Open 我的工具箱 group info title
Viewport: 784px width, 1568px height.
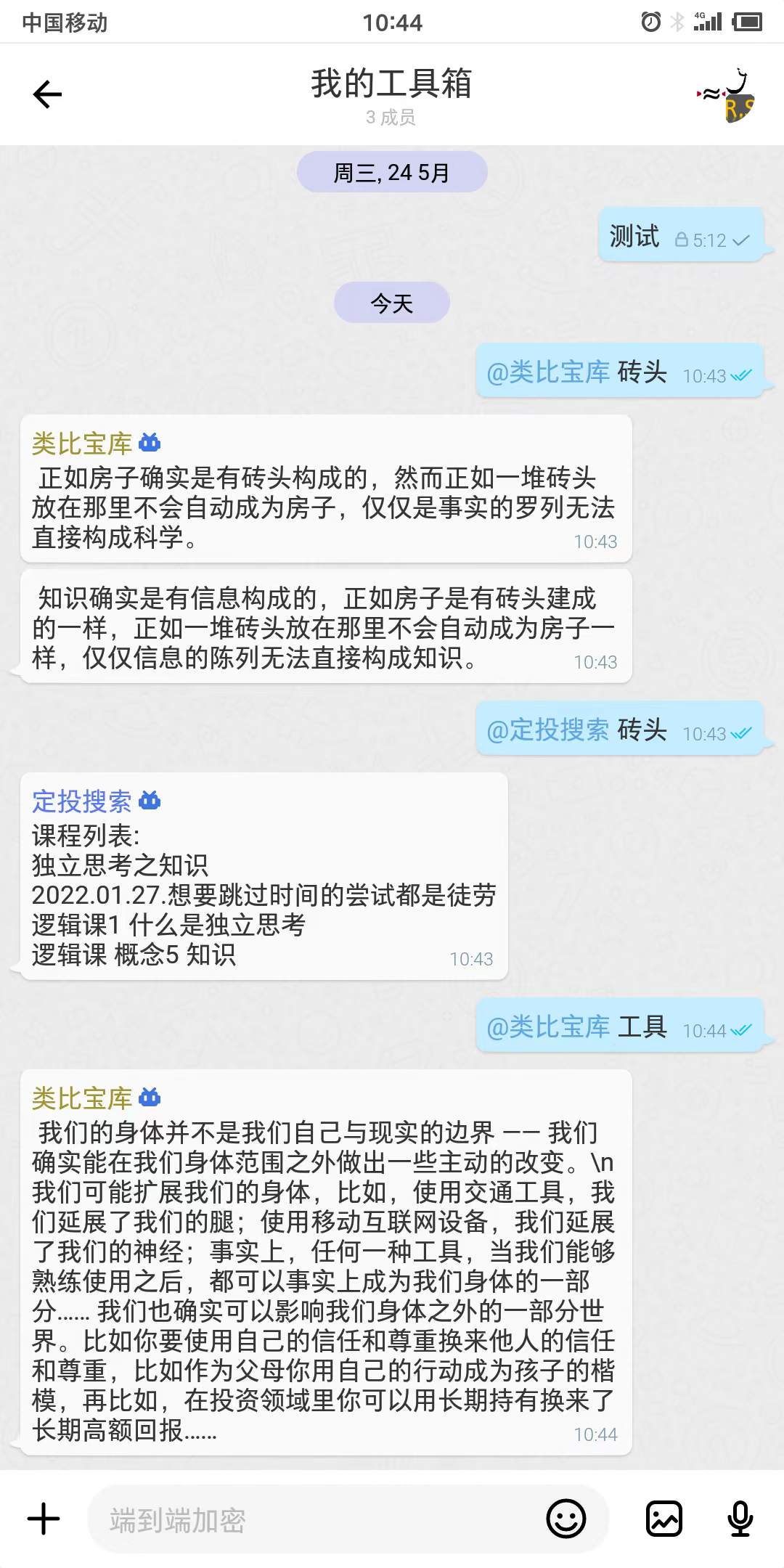391,84
